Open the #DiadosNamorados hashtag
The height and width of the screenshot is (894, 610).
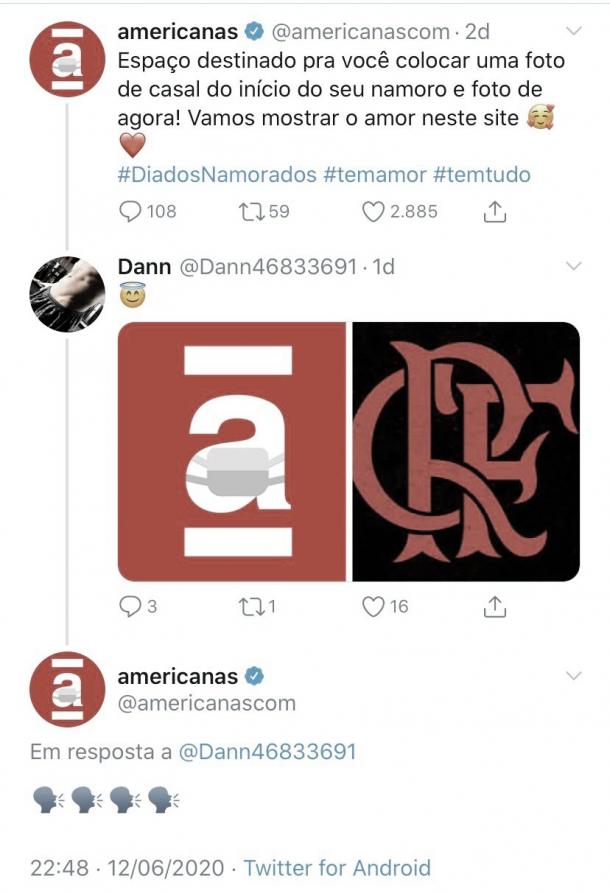tap(216, 175)
